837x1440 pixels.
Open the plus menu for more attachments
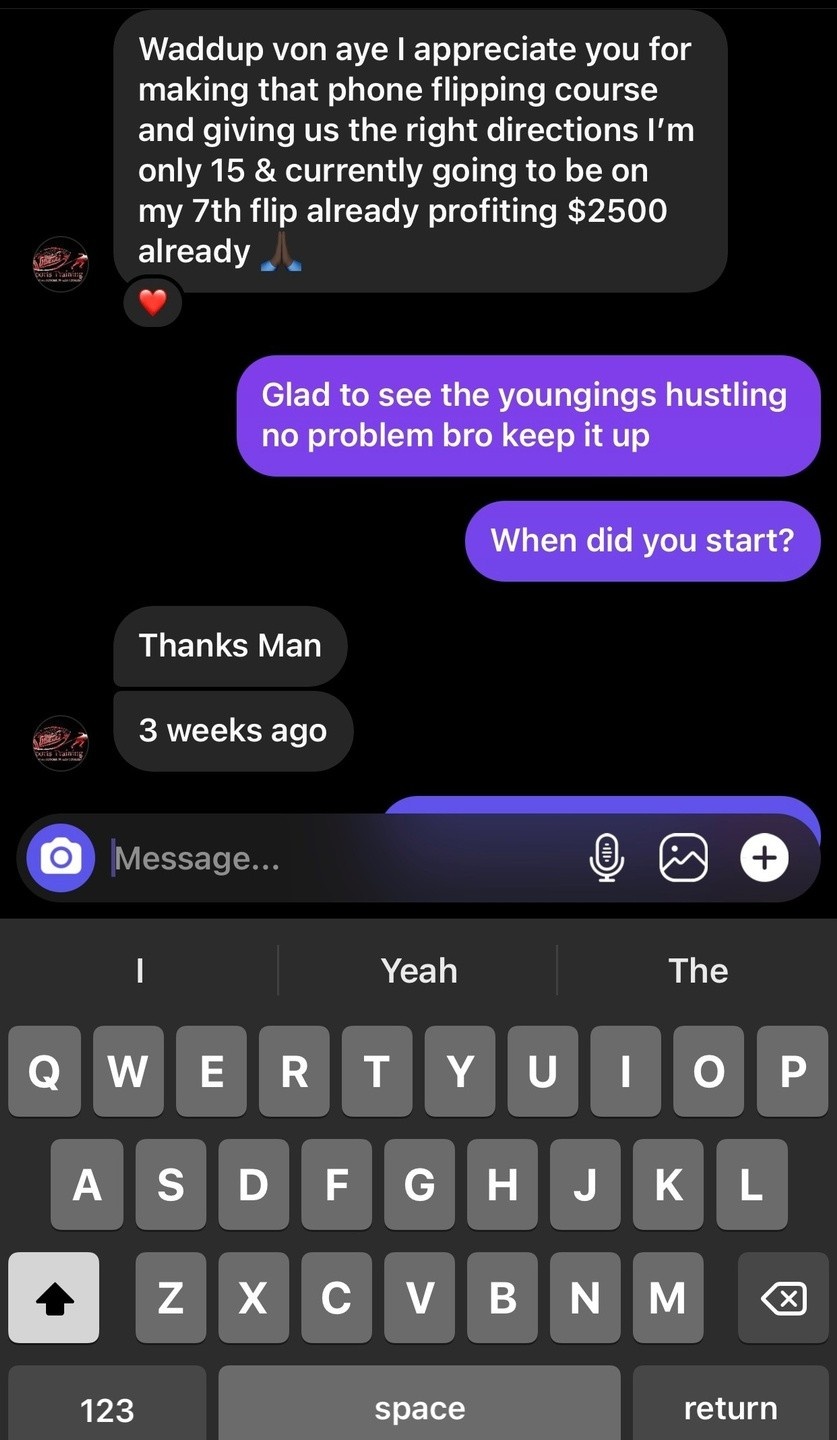pos(764,858)
